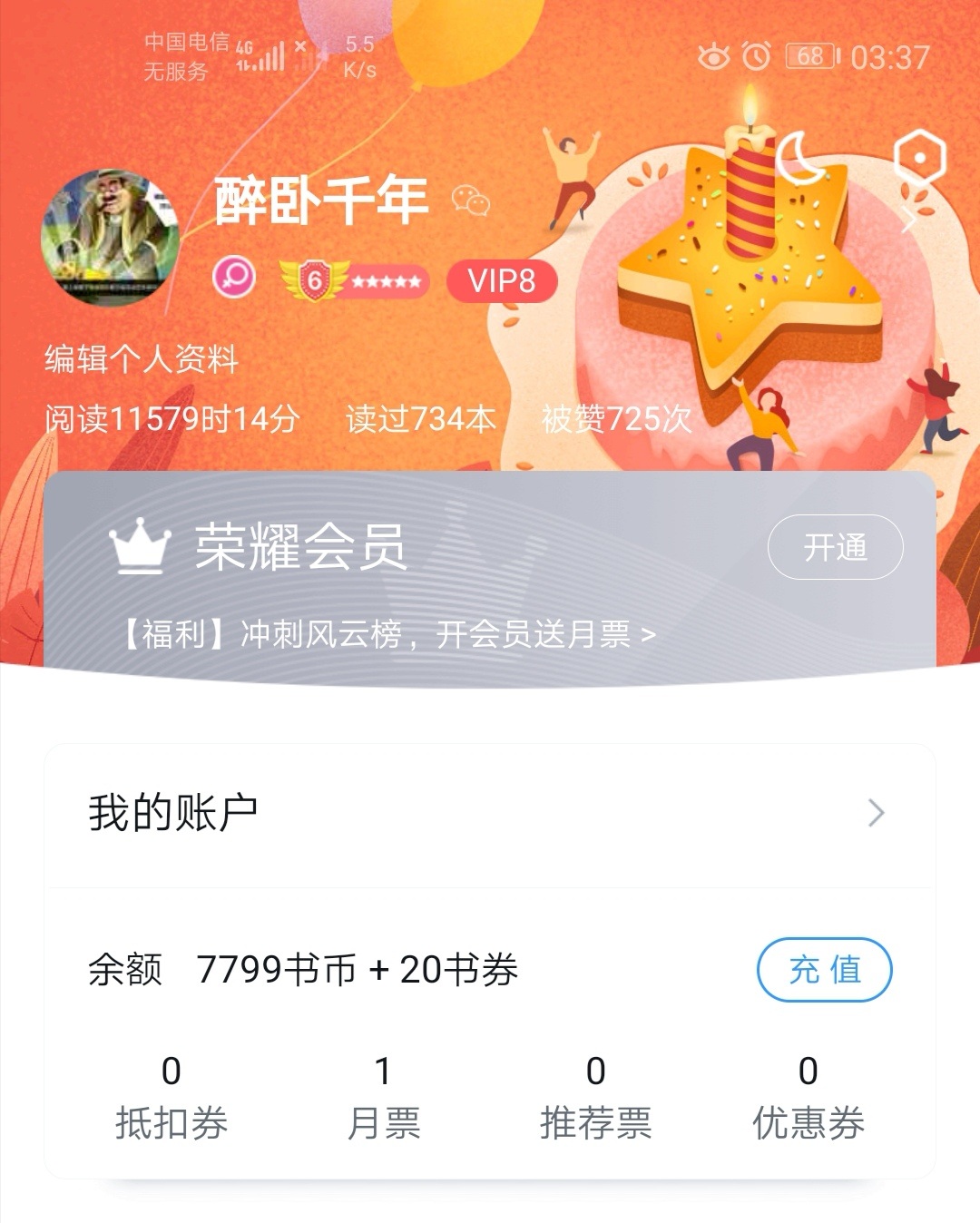Open 推荐票 recommendation tickets

(x=596, y=1098)
